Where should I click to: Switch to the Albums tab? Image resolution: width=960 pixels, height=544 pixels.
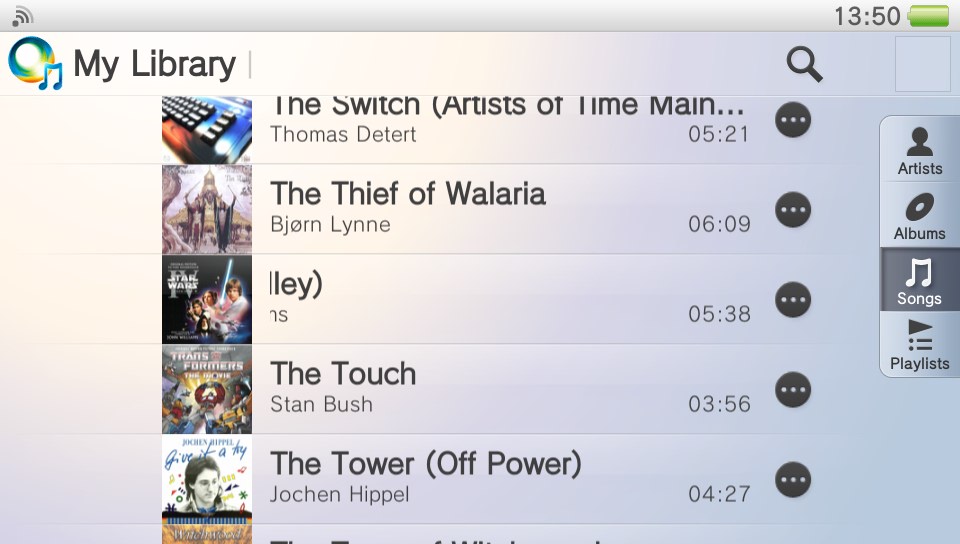pyautogui.click(x=919, y=216)
